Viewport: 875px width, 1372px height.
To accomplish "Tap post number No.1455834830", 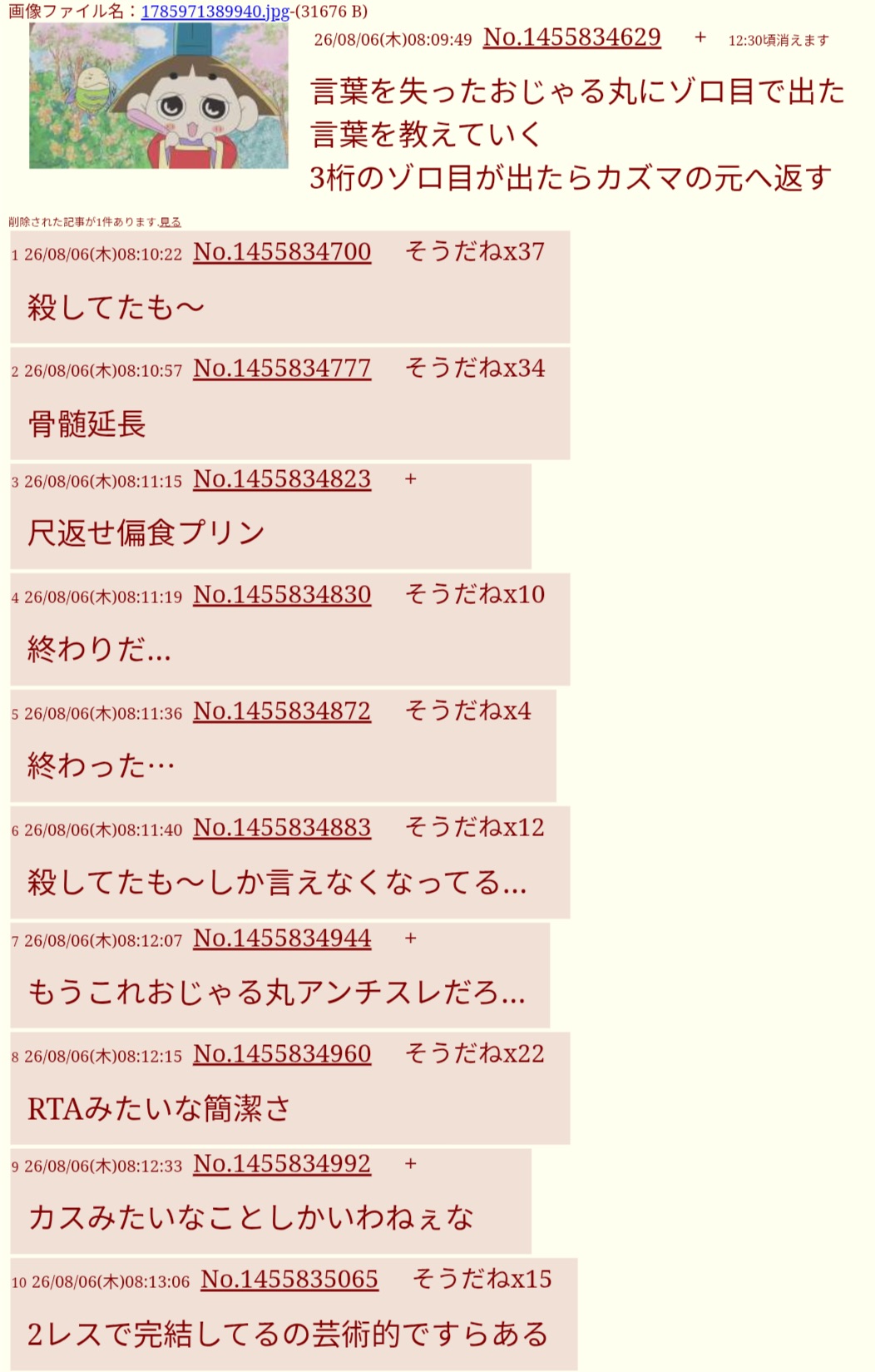I will (x=282, y=595).
